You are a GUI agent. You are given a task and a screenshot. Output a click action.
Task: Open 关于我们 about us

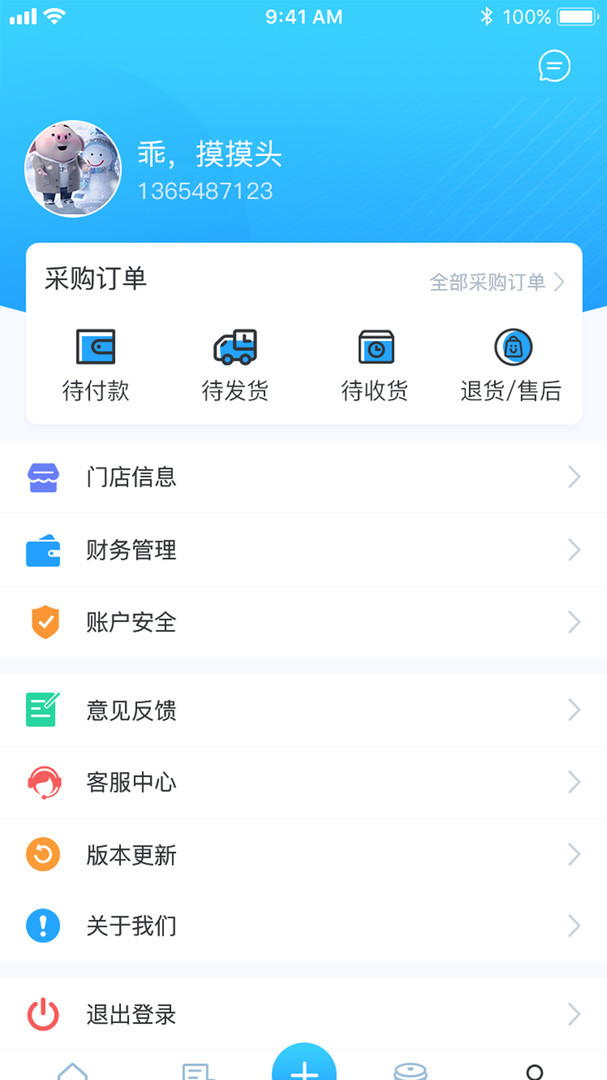tap(303, 926)
